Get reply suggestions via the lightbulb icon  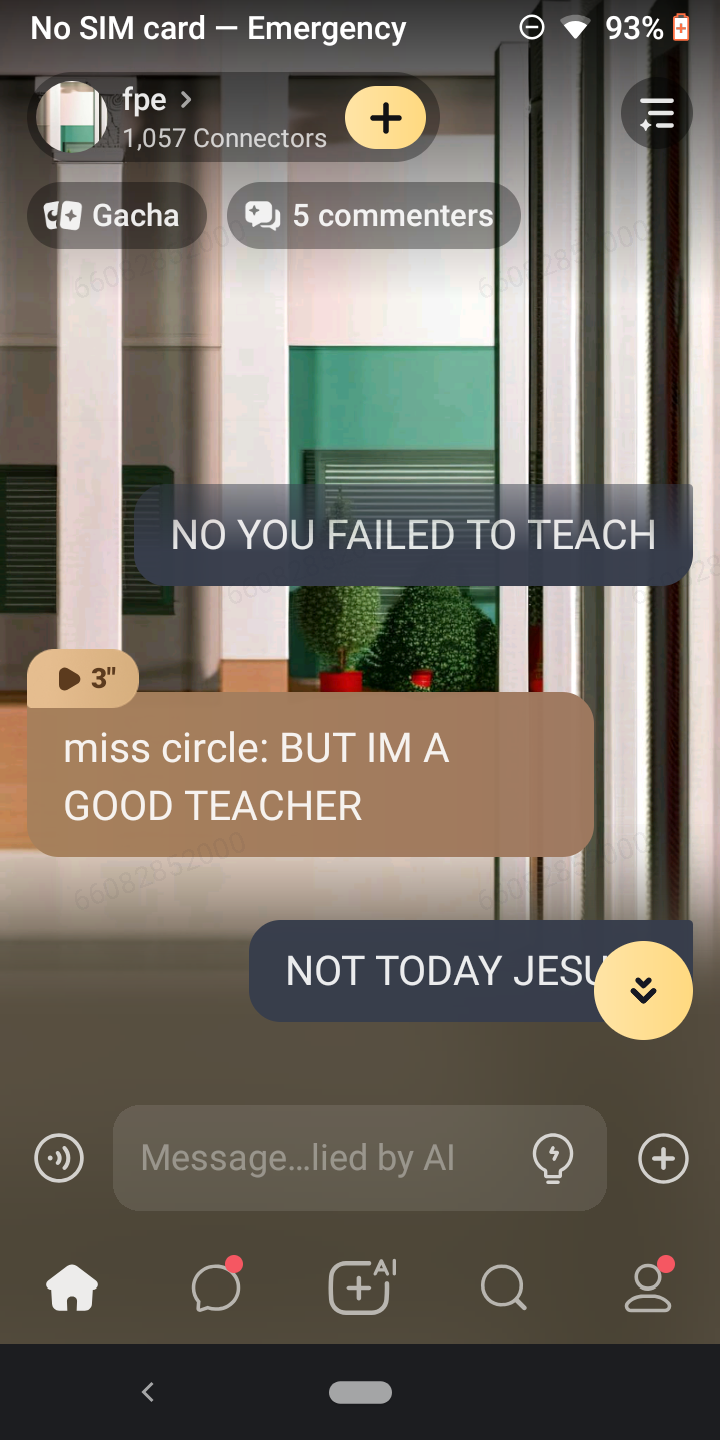(x=553, y=1158)
